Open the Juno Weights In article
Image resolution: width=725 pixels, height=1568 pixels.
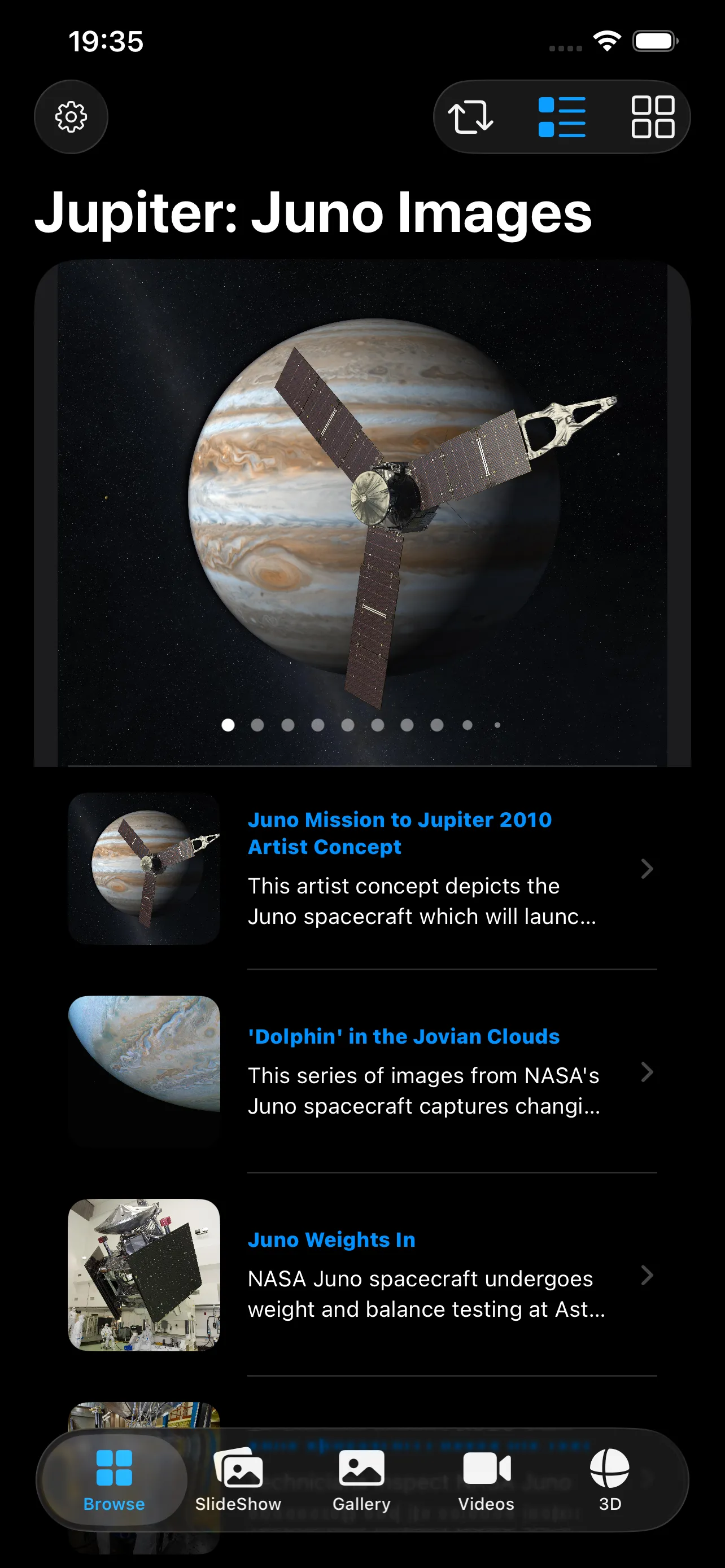click(x=330, y=1240)
